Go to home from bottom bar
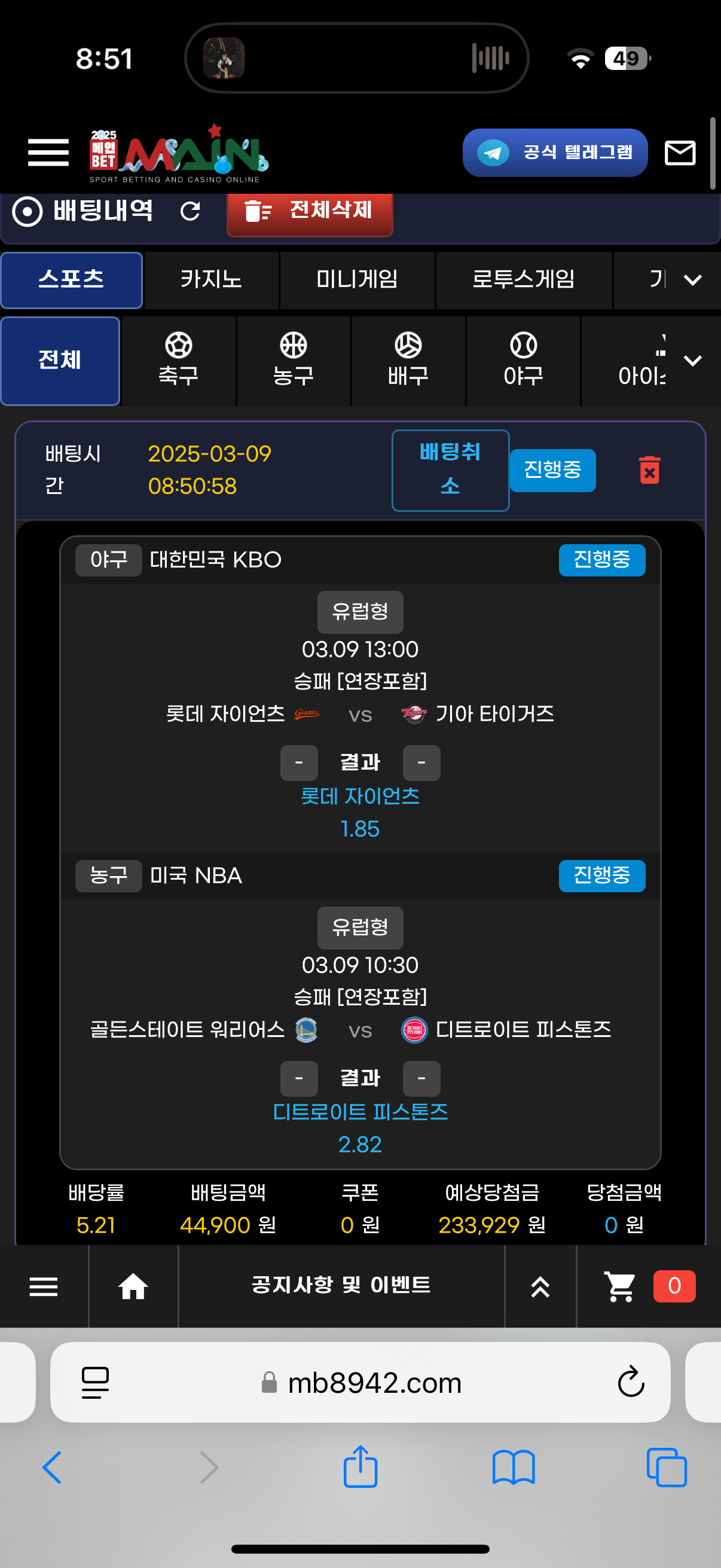 [x=133, y=1286]
